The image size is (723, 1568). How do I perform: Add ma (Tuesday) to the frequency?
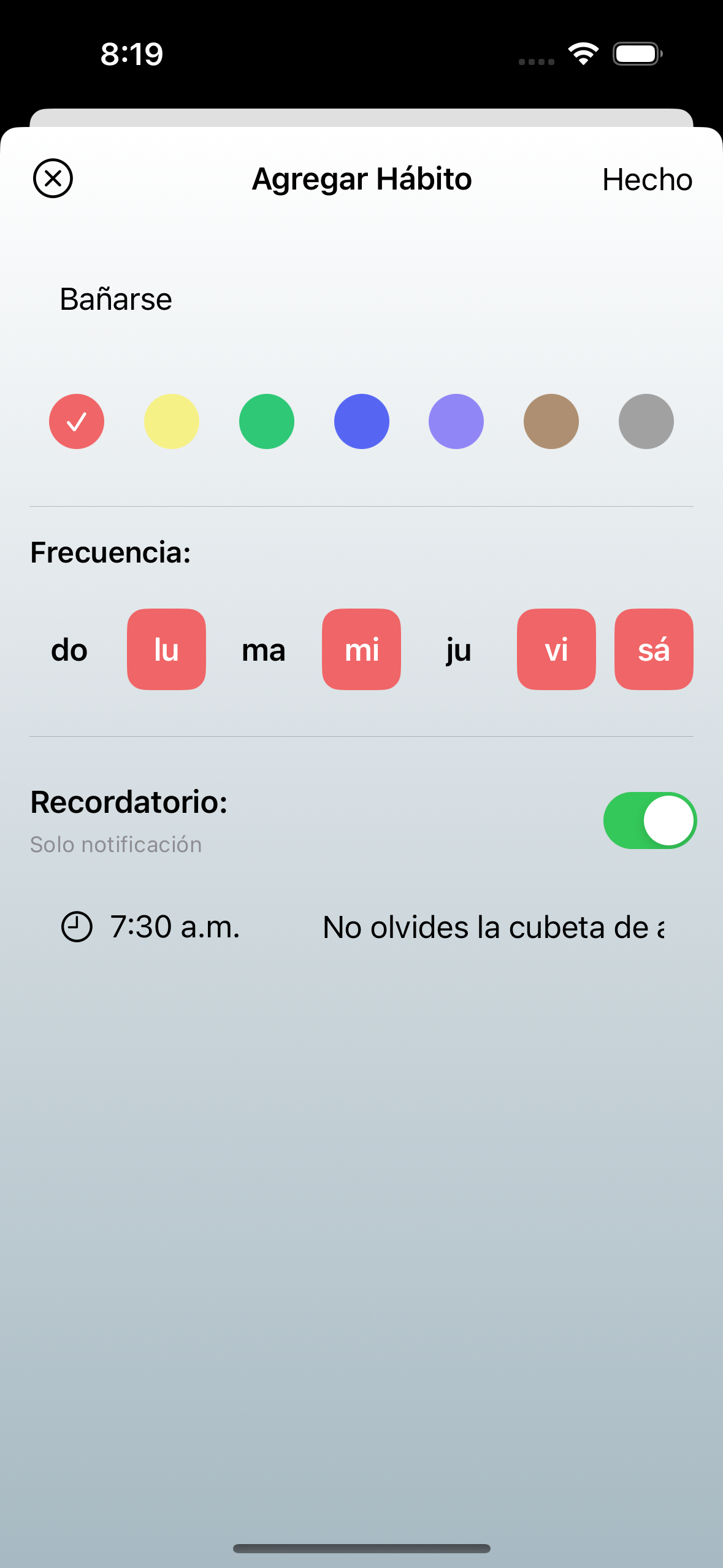[x=264, y=650]
